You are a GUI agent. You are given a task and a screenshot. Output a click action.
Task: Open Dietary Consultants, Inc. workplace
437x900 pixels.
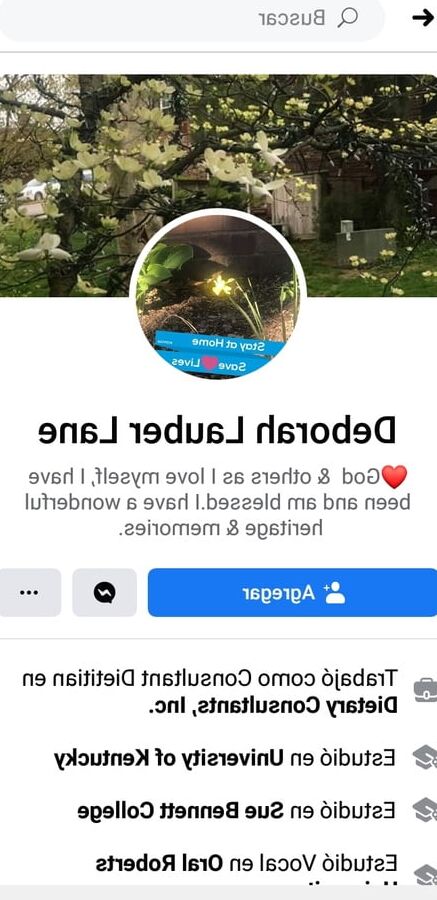tap(273, 705)
